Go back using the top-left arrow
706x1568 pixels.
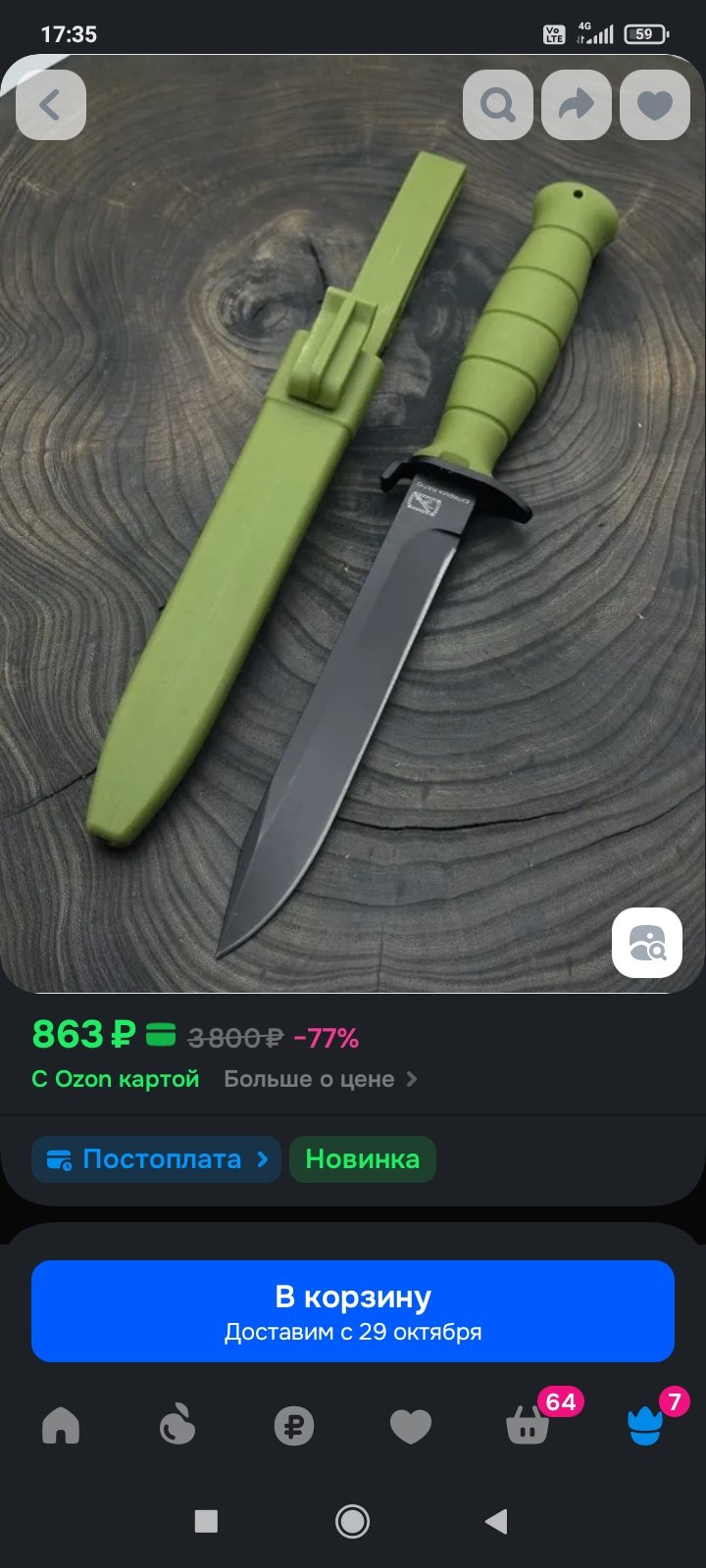click(x=51, y=105)
